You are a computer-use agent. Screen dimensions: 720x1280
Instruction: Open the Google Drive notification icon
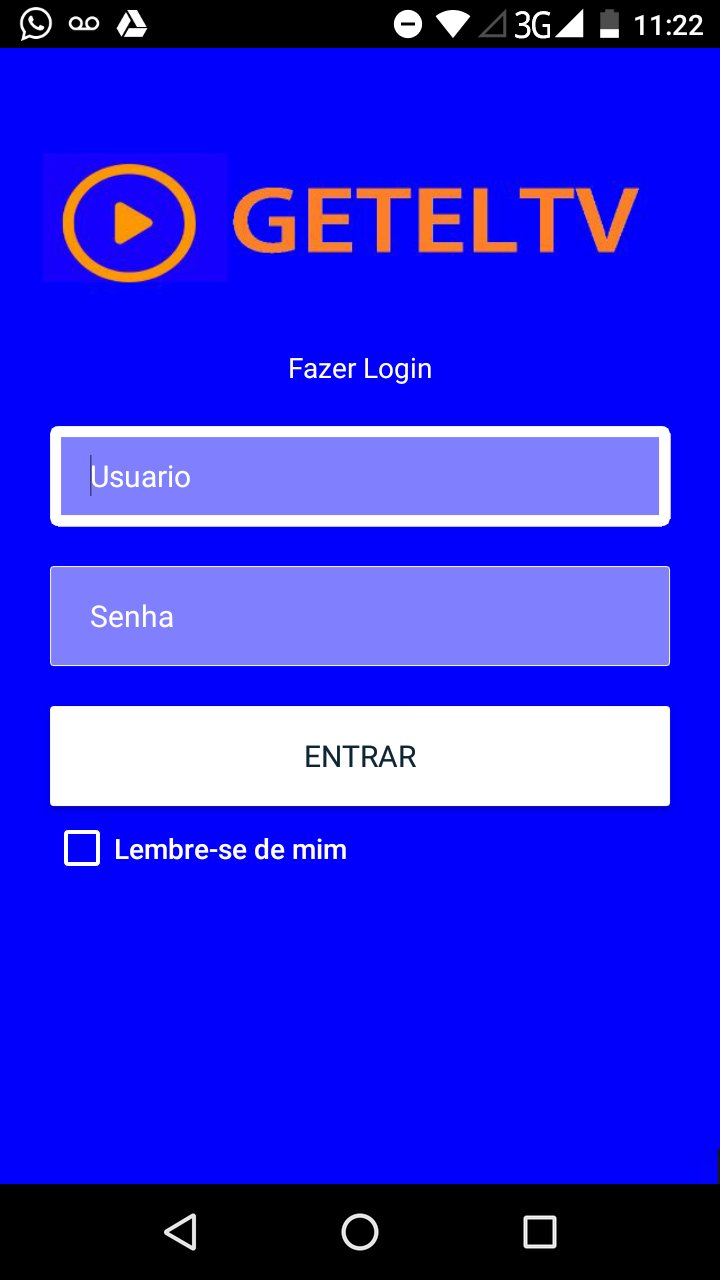[131, 22]
